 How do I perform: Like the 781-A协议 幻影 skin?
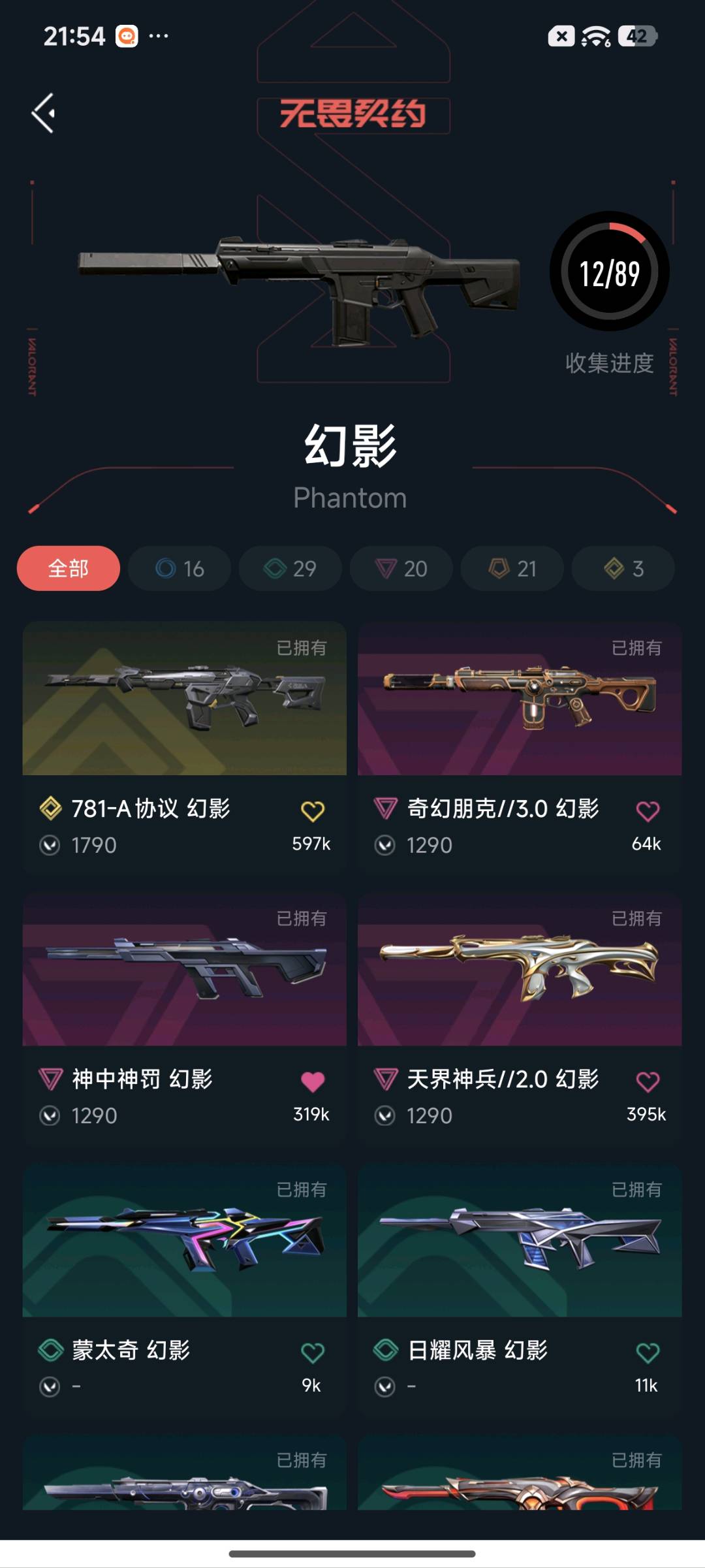[313, 811]
